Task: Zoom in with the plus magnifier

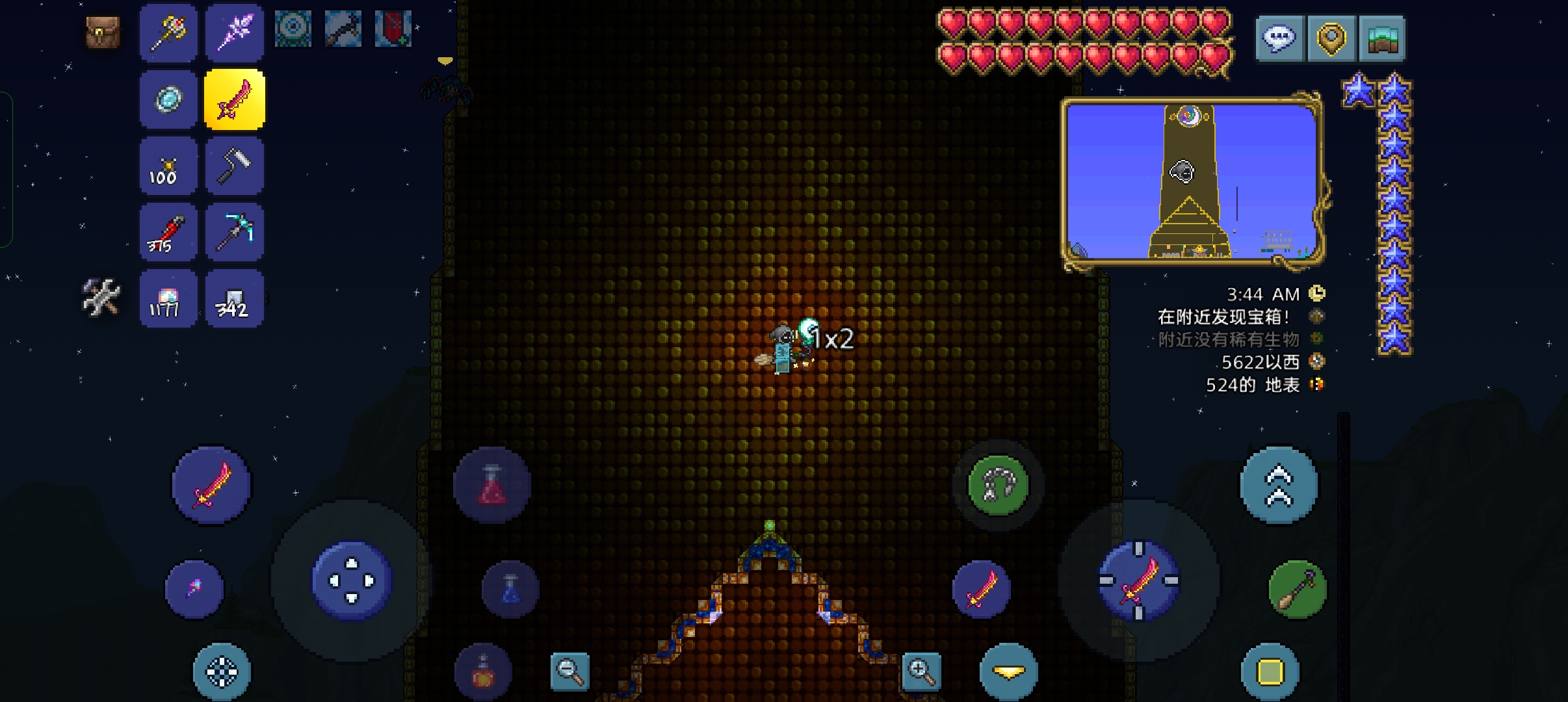Action: click(x=921, y=671)
